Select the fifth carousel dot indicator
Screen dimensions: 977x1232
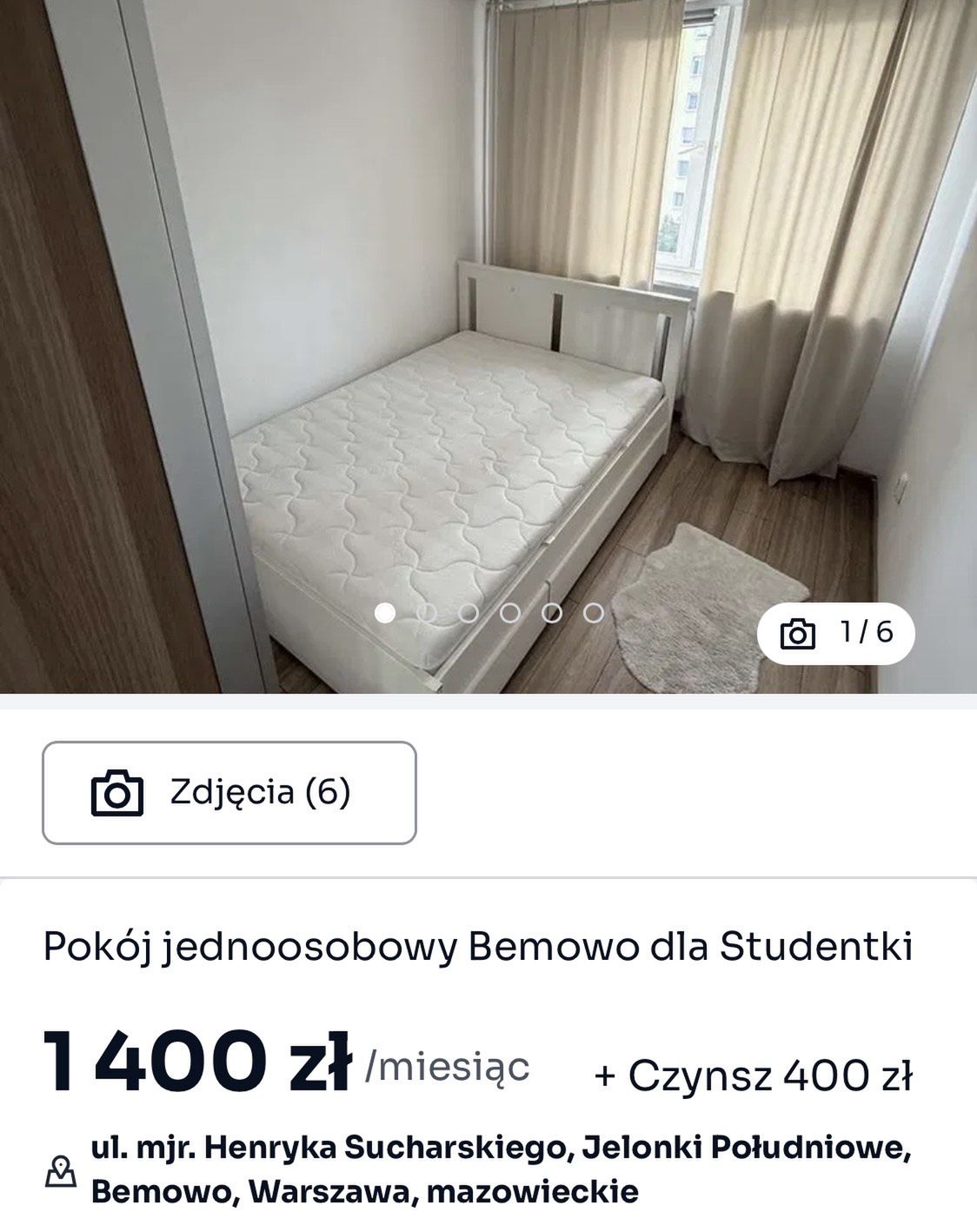coord(554,612)
